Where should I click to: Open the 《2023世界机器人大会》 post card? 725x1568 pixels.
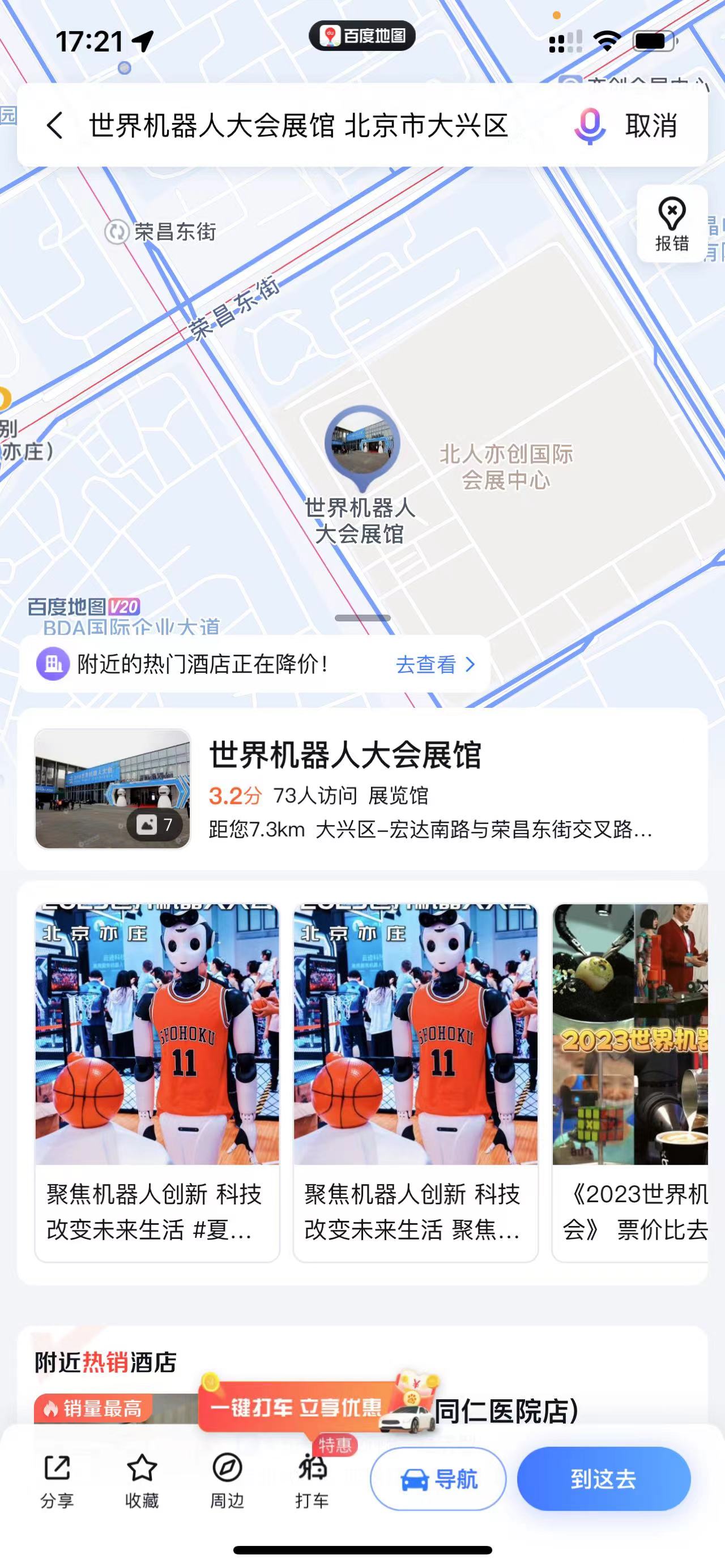click(x=630, y=1082)
